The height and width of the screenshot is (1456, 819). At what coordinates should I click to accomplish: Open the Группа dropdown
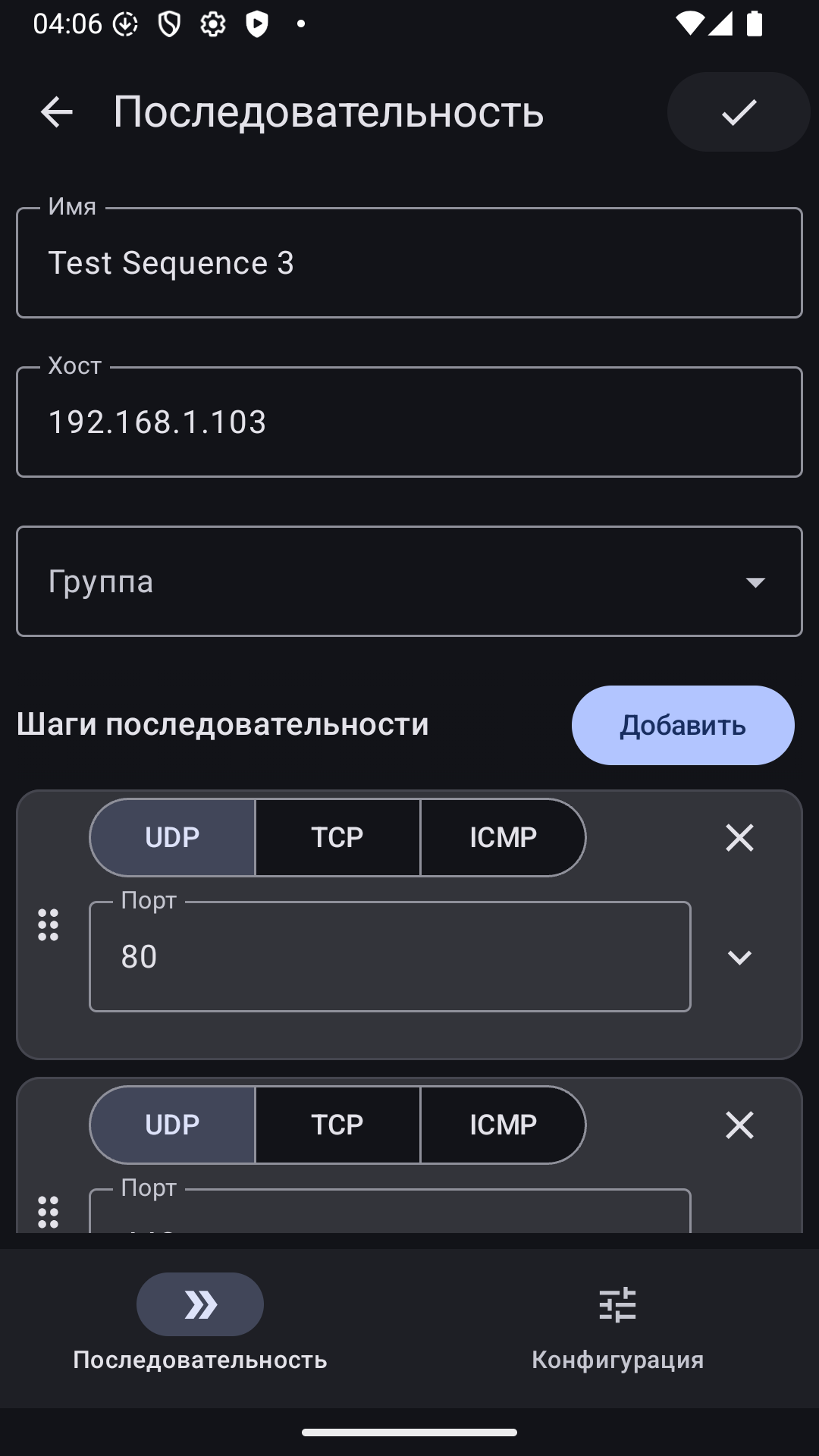pos(409,582)
